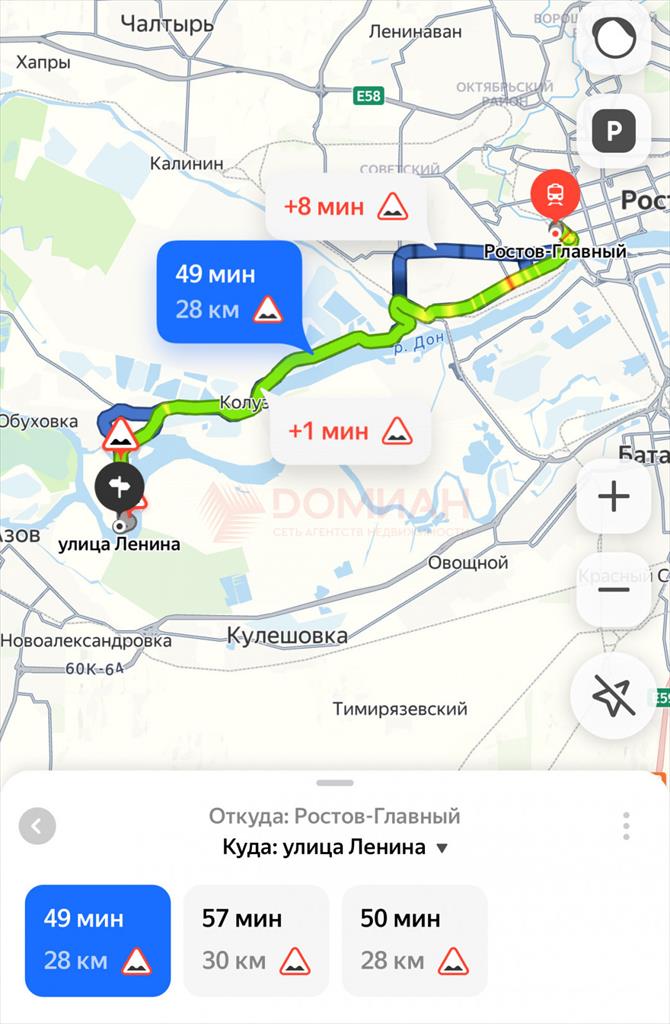Pick the 50 мин 28 км route

pos(414,940)
